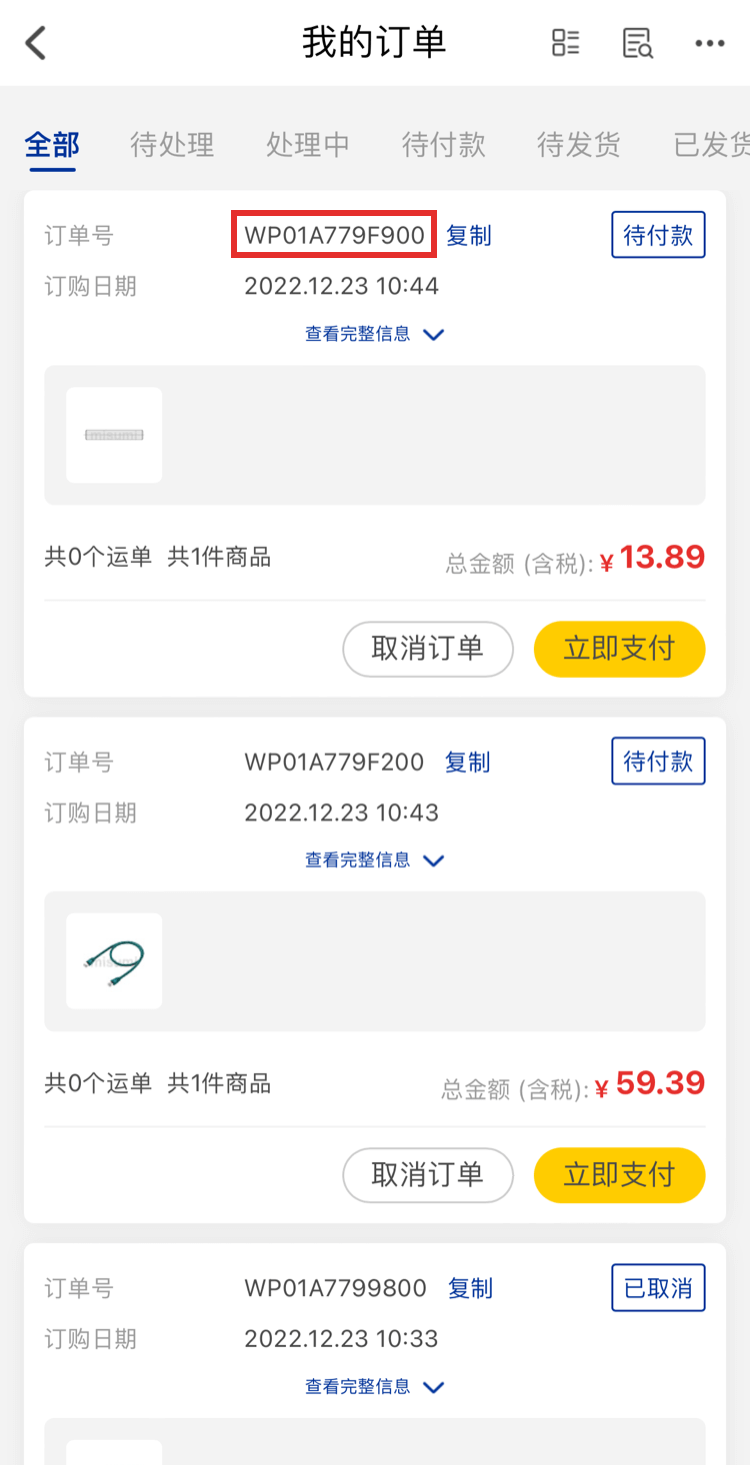Expand 查看完整信息 for order WP01A7799800
The height and width of the screenshot is (1465, 750).
point(374,1387)
